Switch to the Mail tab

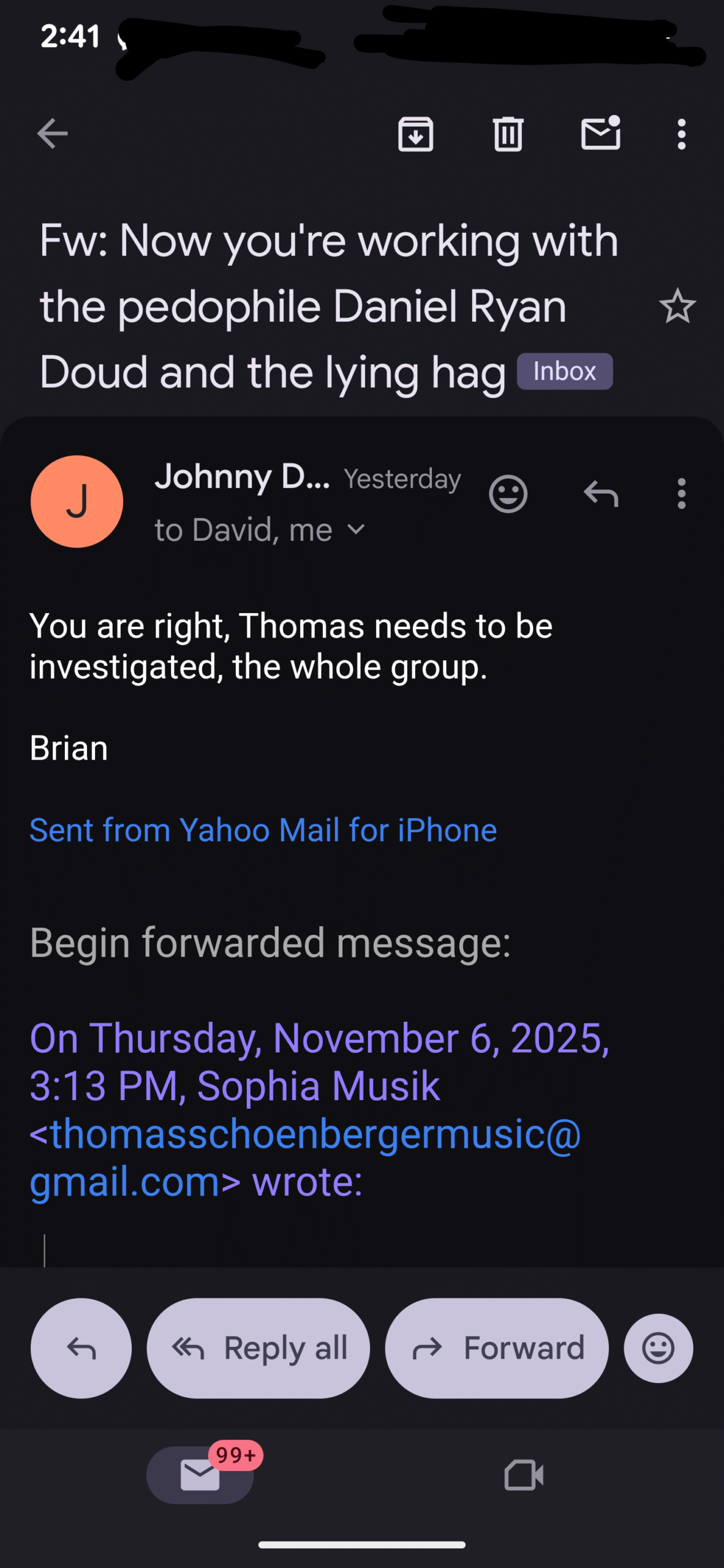pyautogui.click(x=200, y=1474)
